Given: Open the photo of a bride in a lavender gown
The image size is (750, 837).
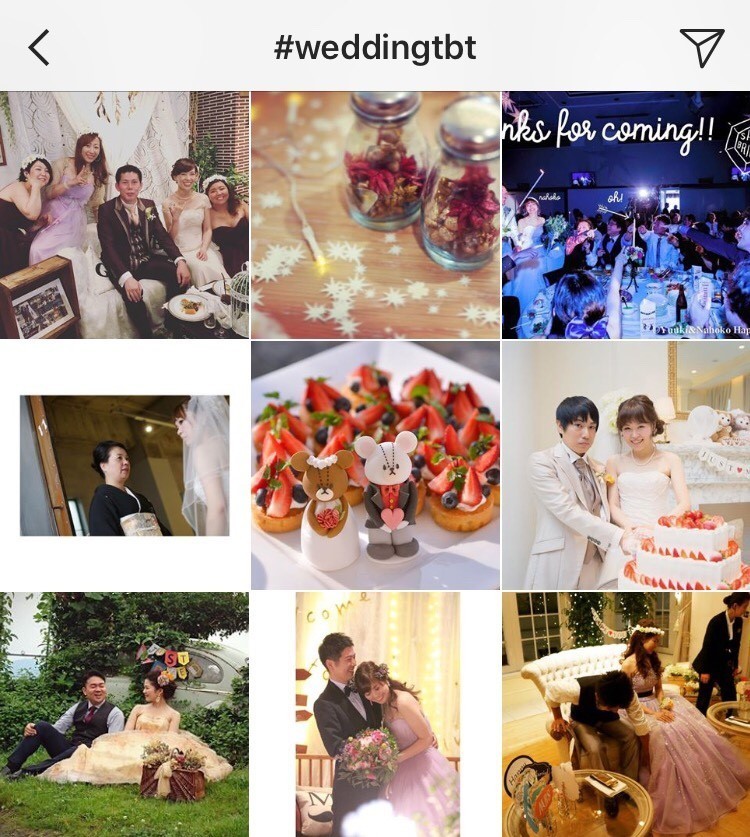Looking at the screenshot, I should [x=626, y=714].
